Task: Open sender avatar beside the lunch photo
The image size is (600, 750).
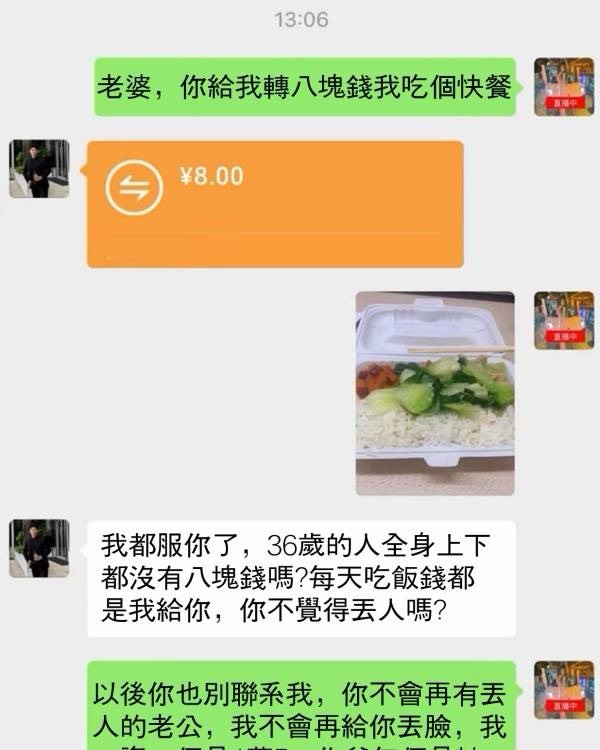Action: coord(563,320)
